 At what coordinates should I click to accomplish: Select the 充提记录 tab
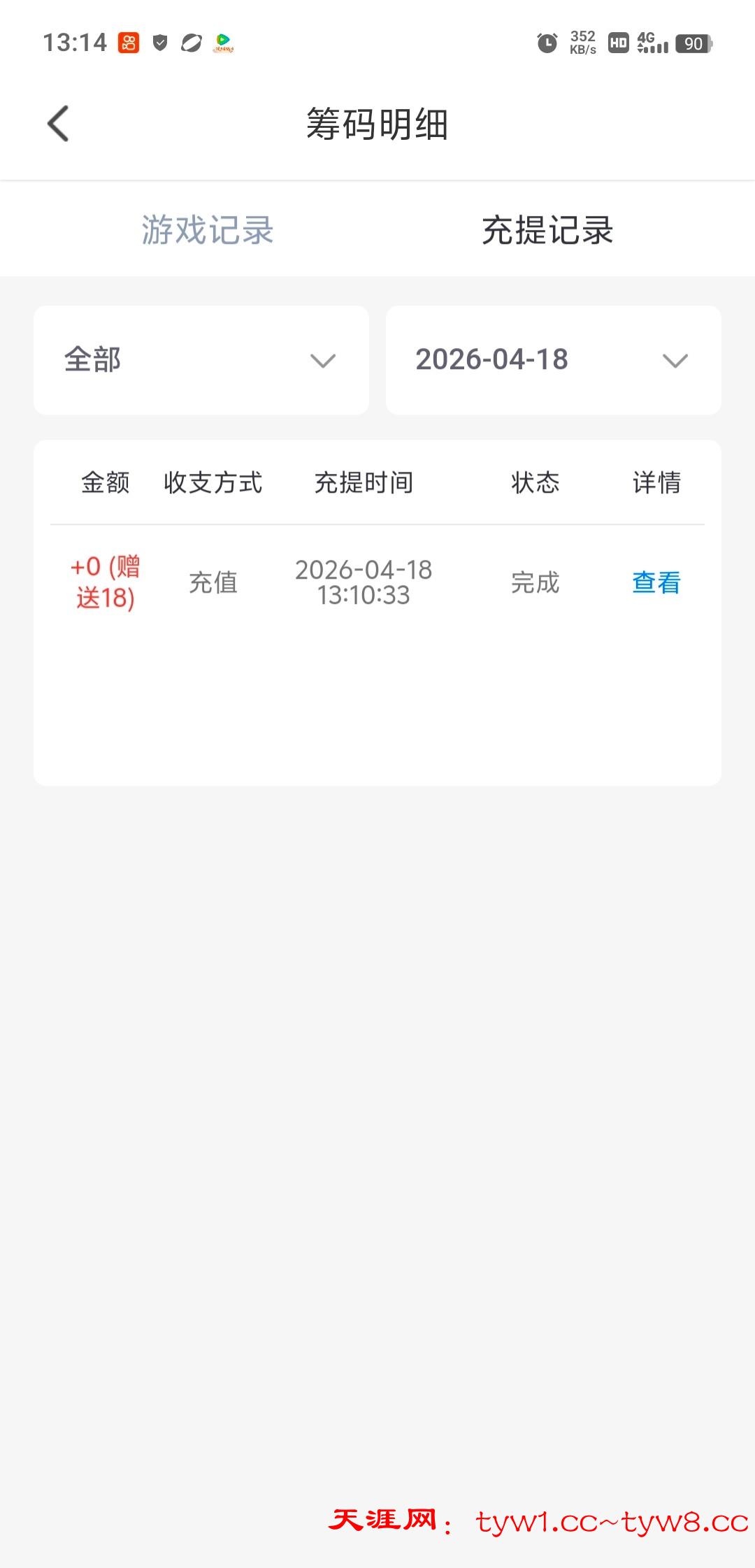[547, 230]
